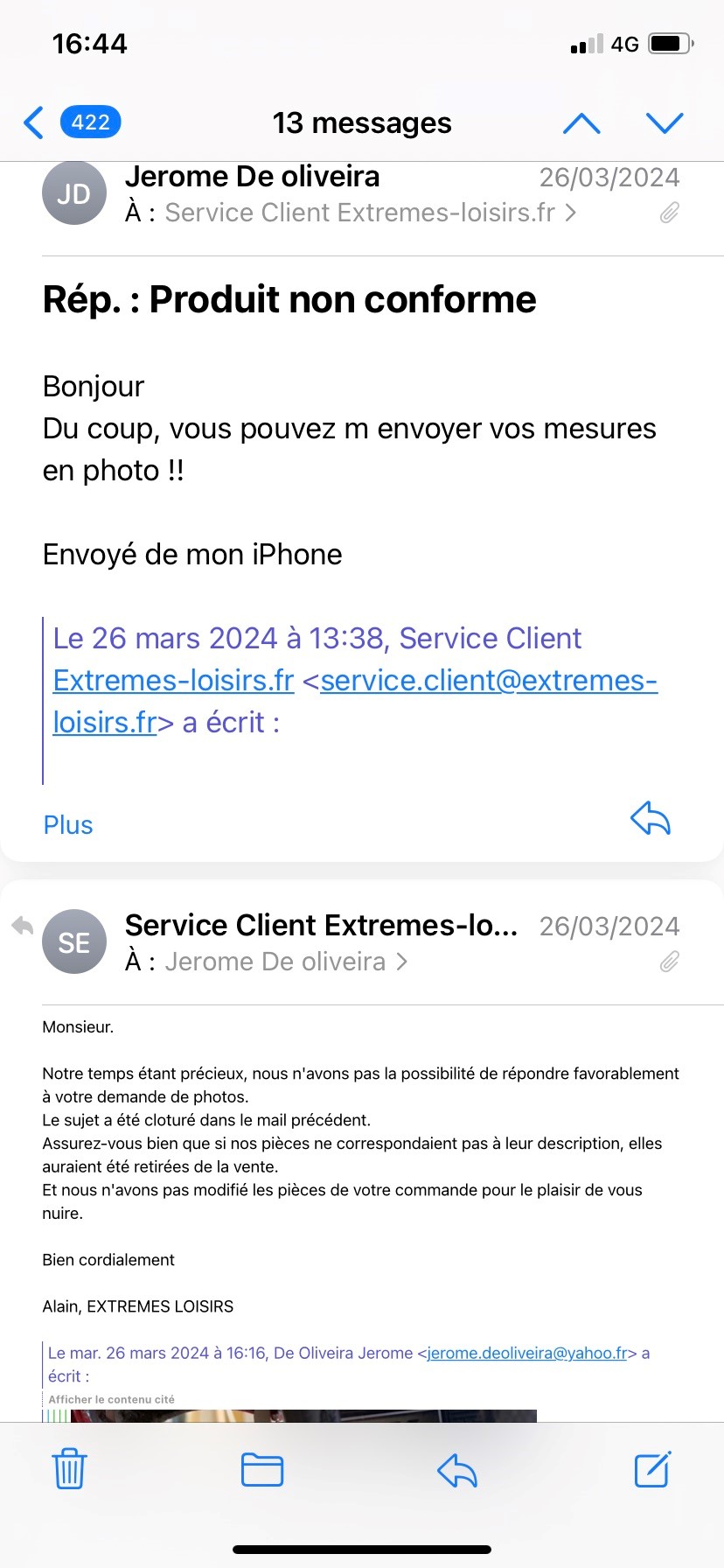The height and width of the screenshot is (1568, 724).
Task: View the attachment in Jerome's message
Action: click(x=669, y=213)
